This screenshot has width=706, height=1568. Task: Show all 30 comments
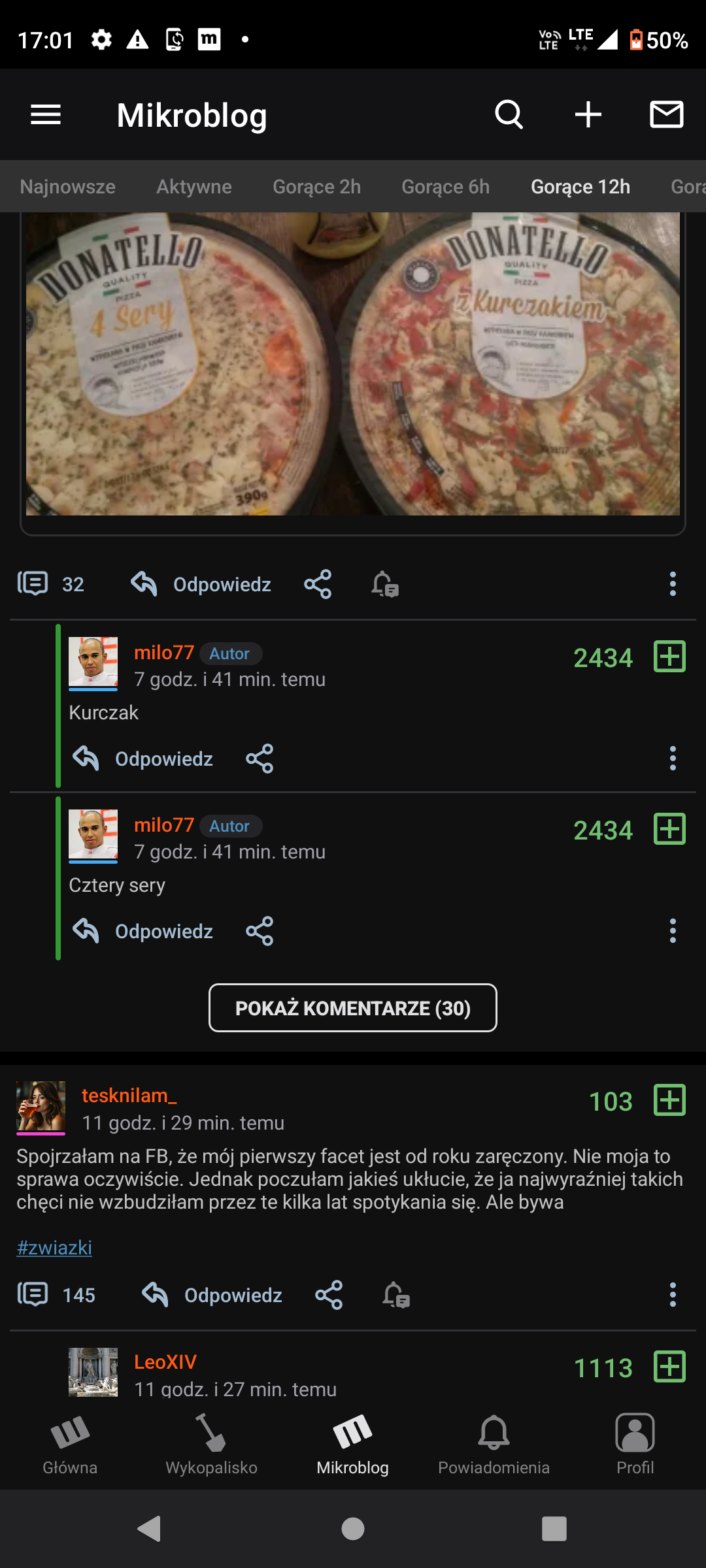(x=353, y=1008)
